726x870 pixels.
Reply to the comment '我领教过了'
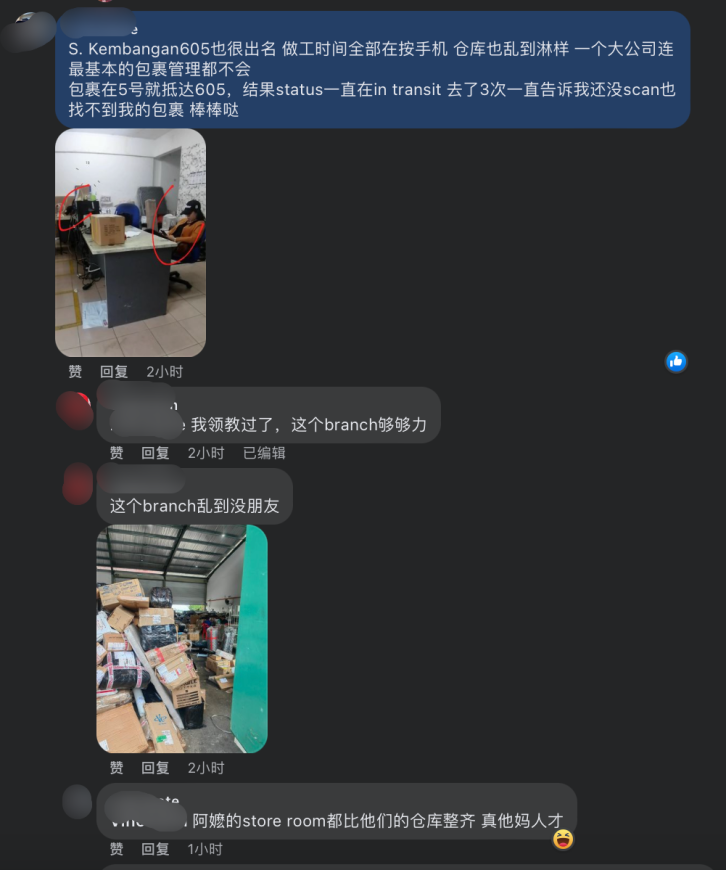point(155,453)
